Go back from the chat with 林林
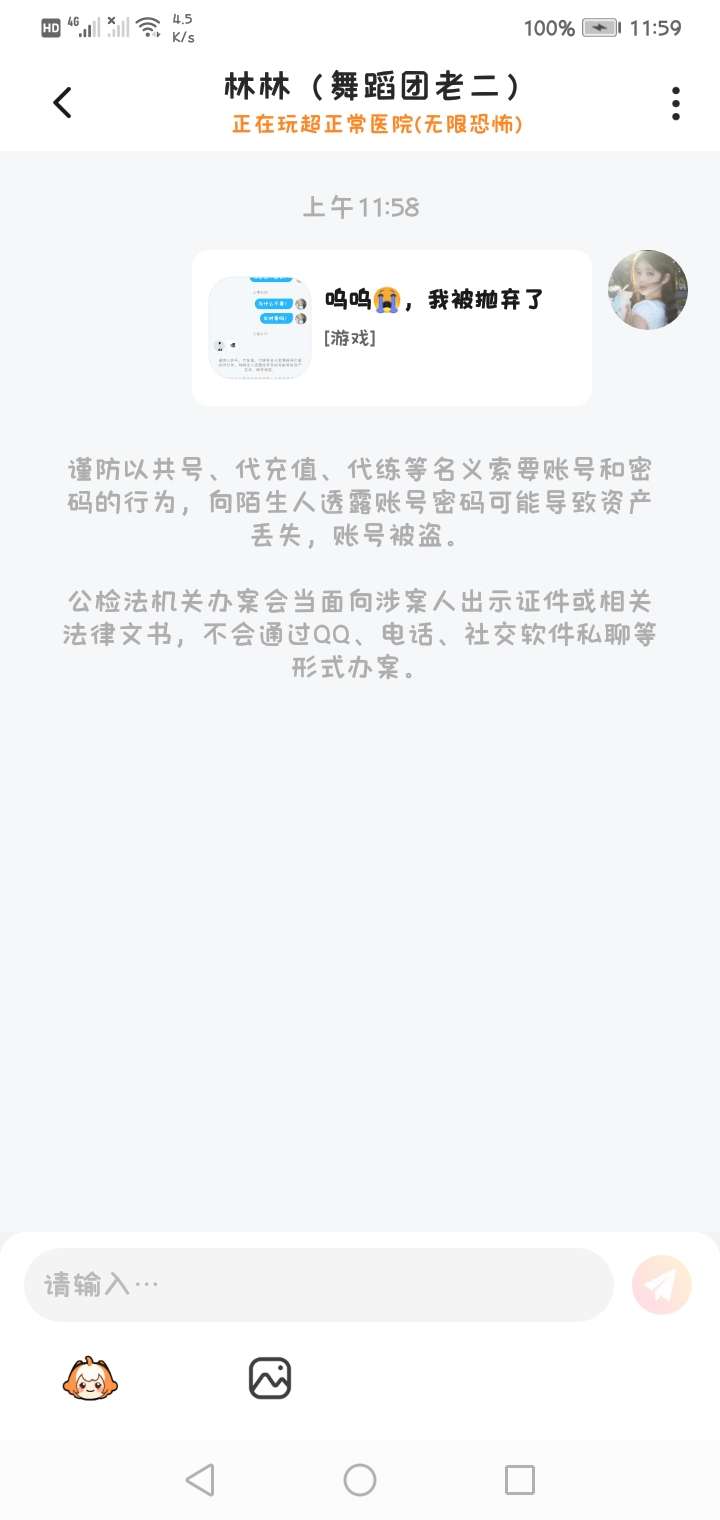This screenshot has height=1520, width=720. tap(62, 102)
